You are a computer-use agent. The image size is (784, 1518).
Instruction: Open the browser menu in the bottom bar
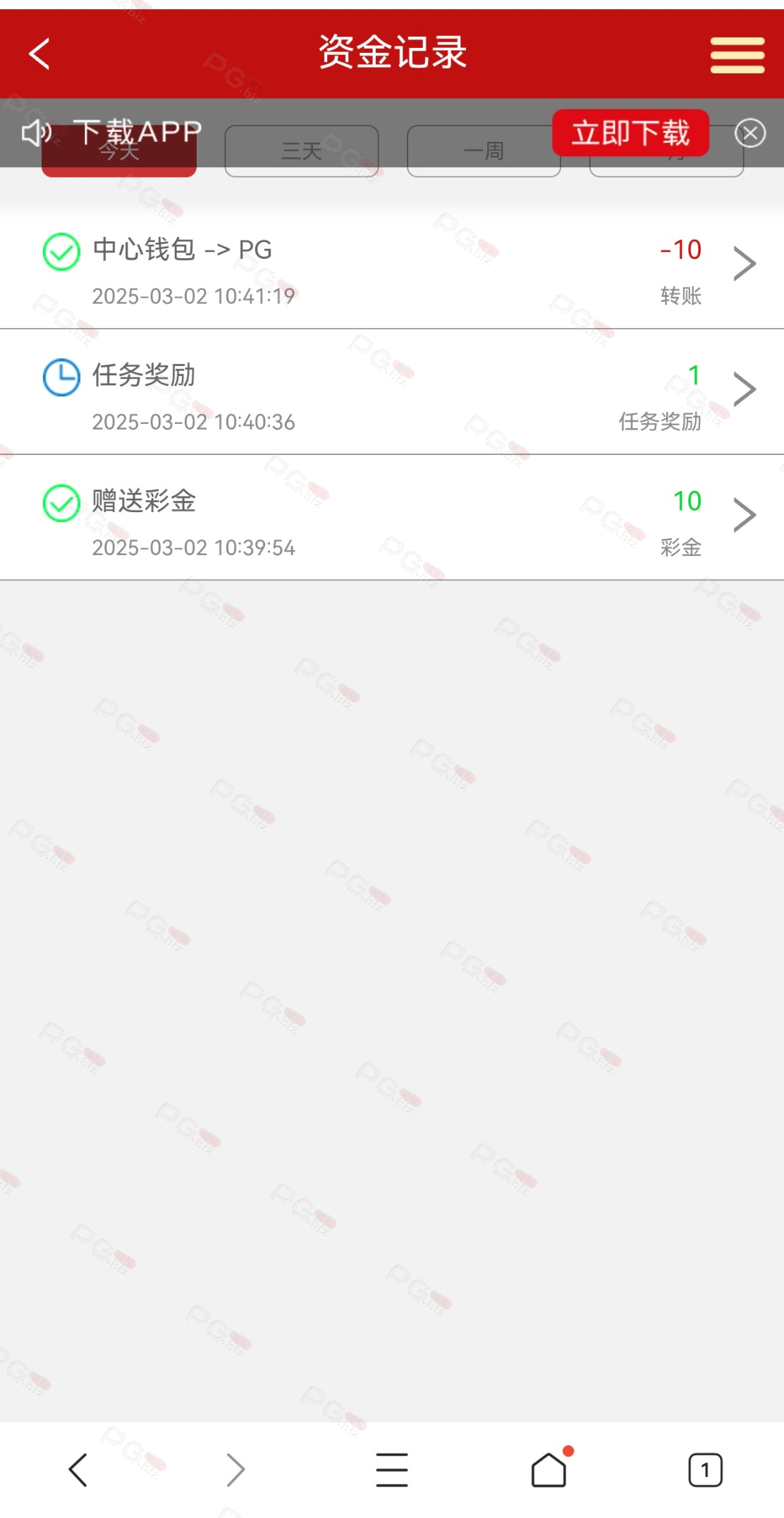point(392,1470)
